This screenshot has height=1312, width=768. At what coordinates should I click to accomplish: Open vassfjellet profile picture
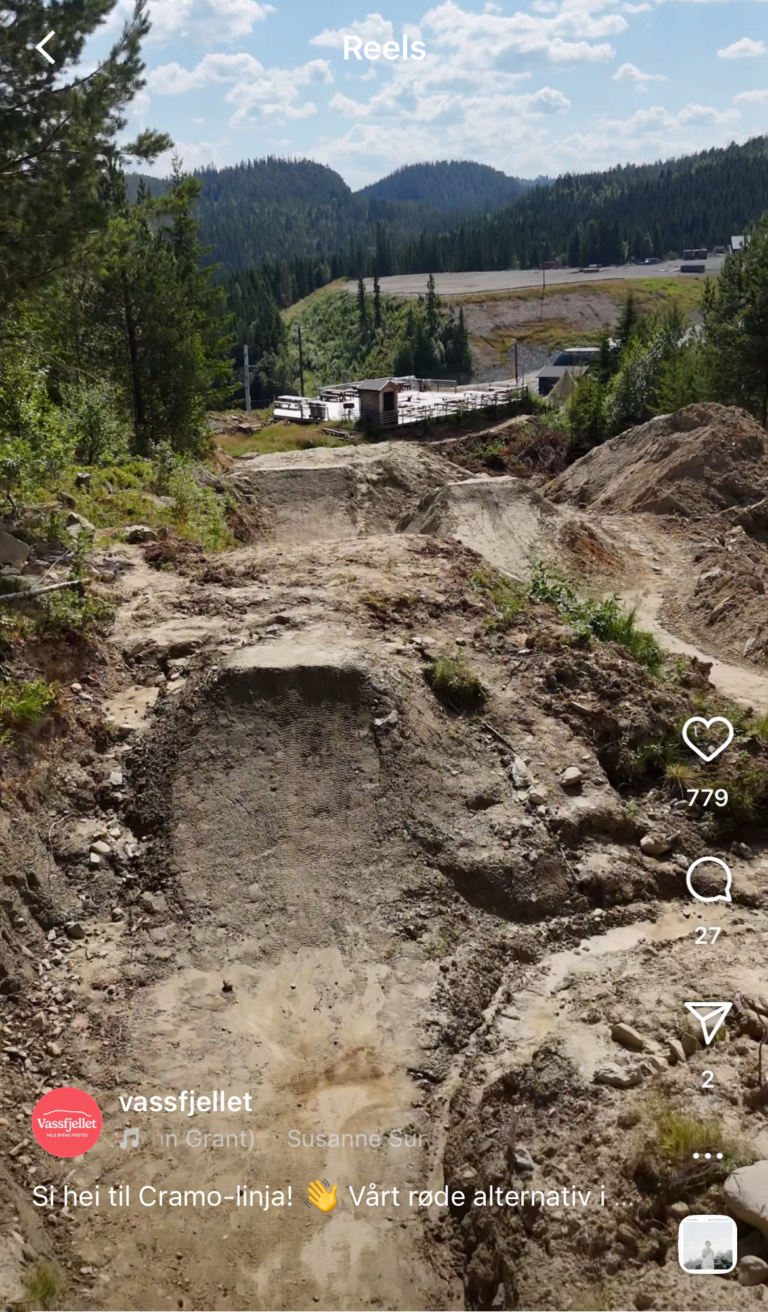[67, 1123]
